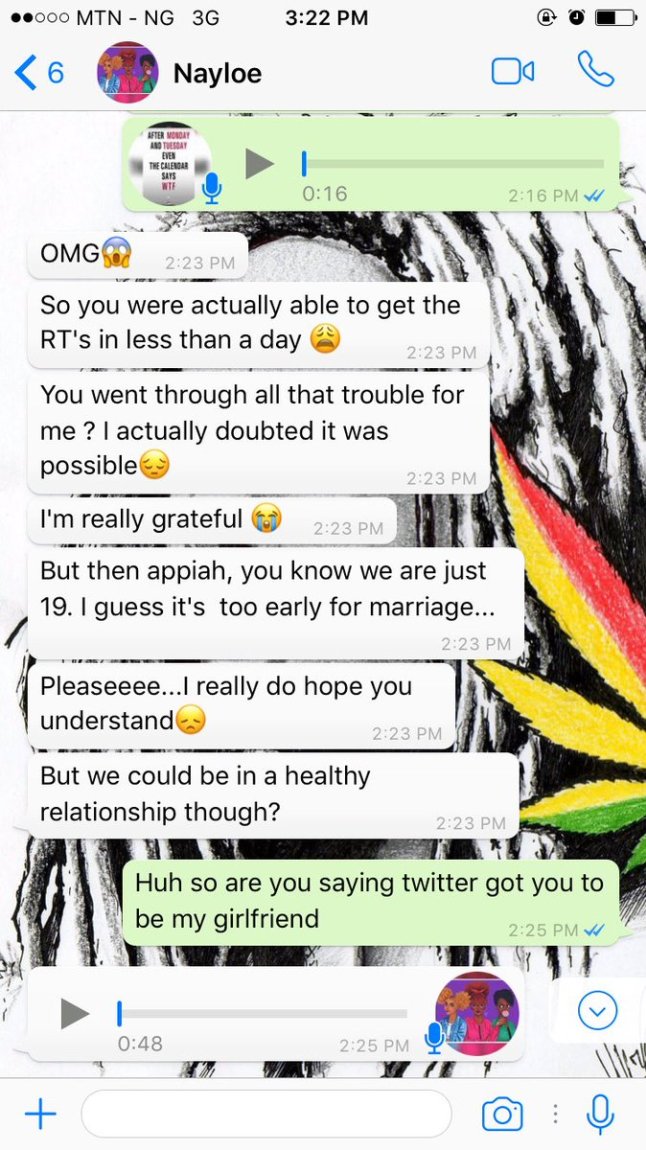This screenshot has height=1150, width=646.
Task: Play the 0:16 voice message
Action: click(259, 163)
